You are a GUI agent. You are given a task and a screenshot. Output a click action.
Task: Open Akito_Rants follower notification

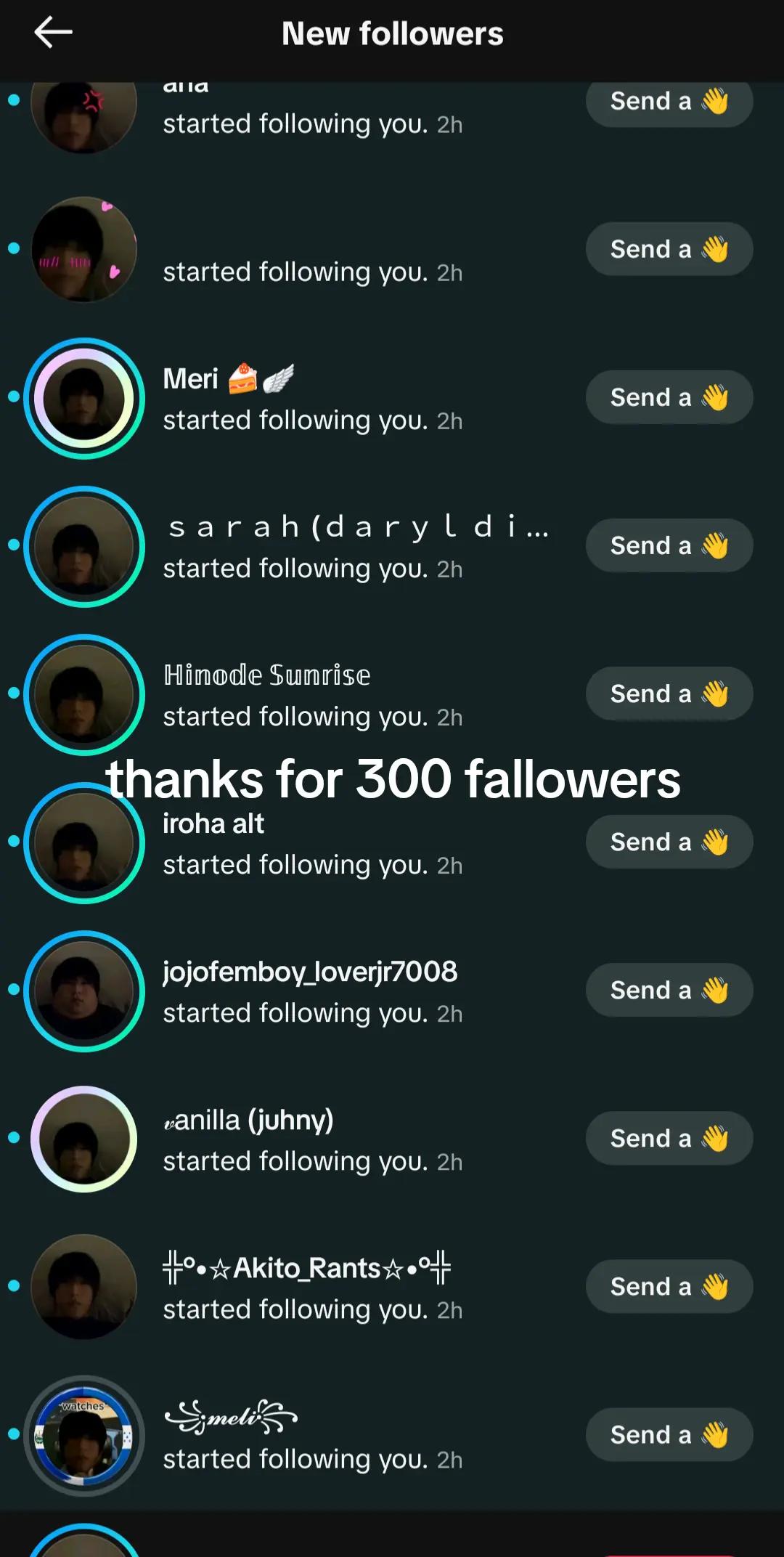(392, 1287)
